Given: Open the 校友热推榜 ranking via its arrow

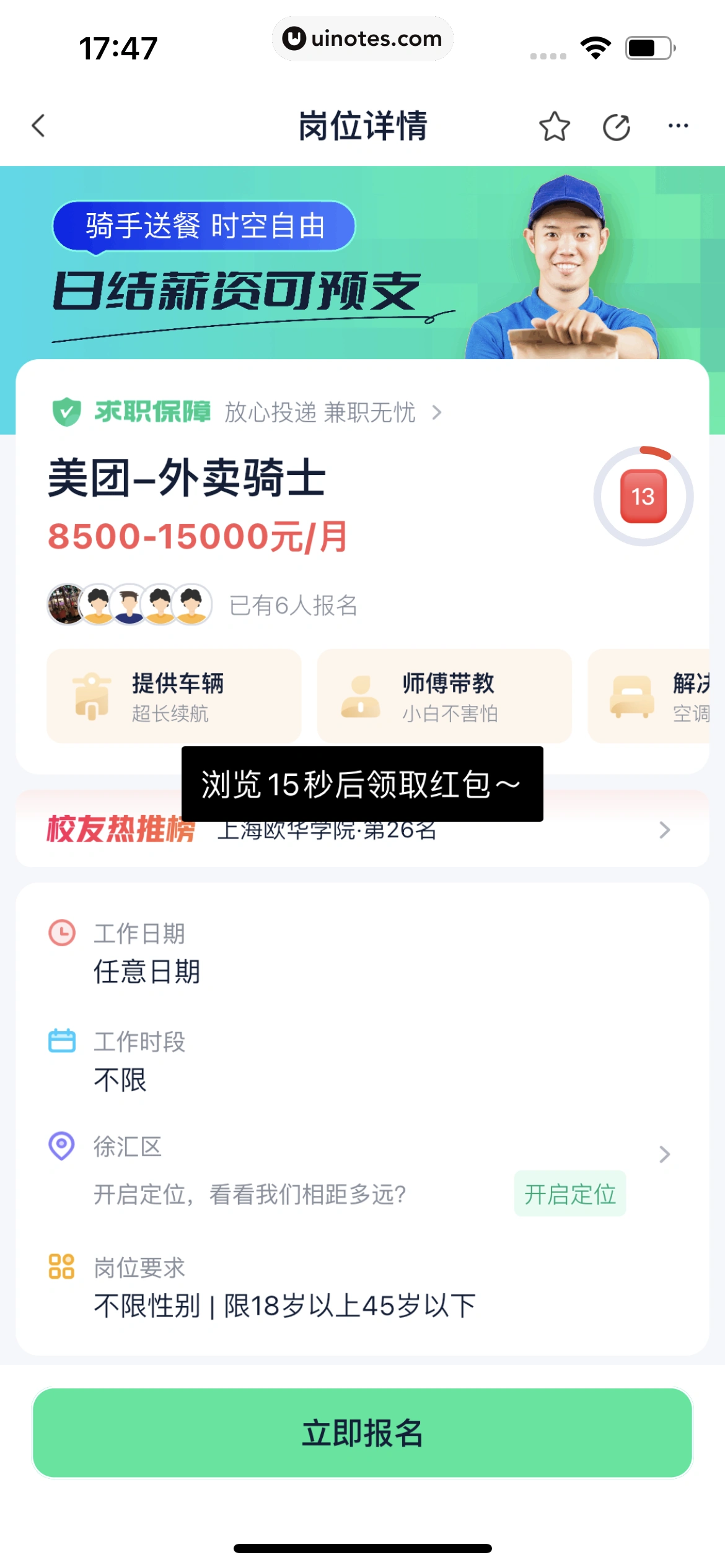Looking at the screenshot, I should [664, 830].
